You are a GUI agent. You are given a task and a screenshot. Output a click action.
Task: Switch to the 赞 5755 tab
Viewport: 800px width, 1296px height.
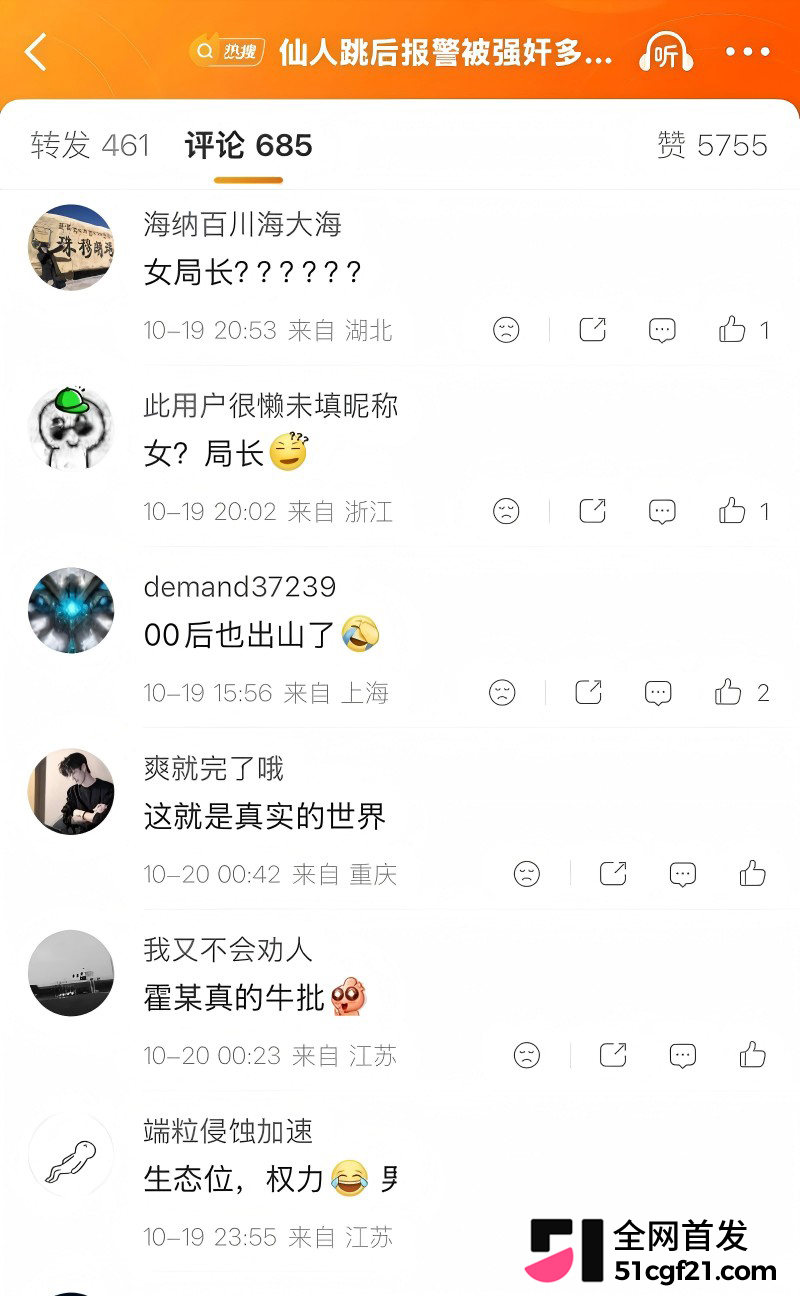coord(712,146)
